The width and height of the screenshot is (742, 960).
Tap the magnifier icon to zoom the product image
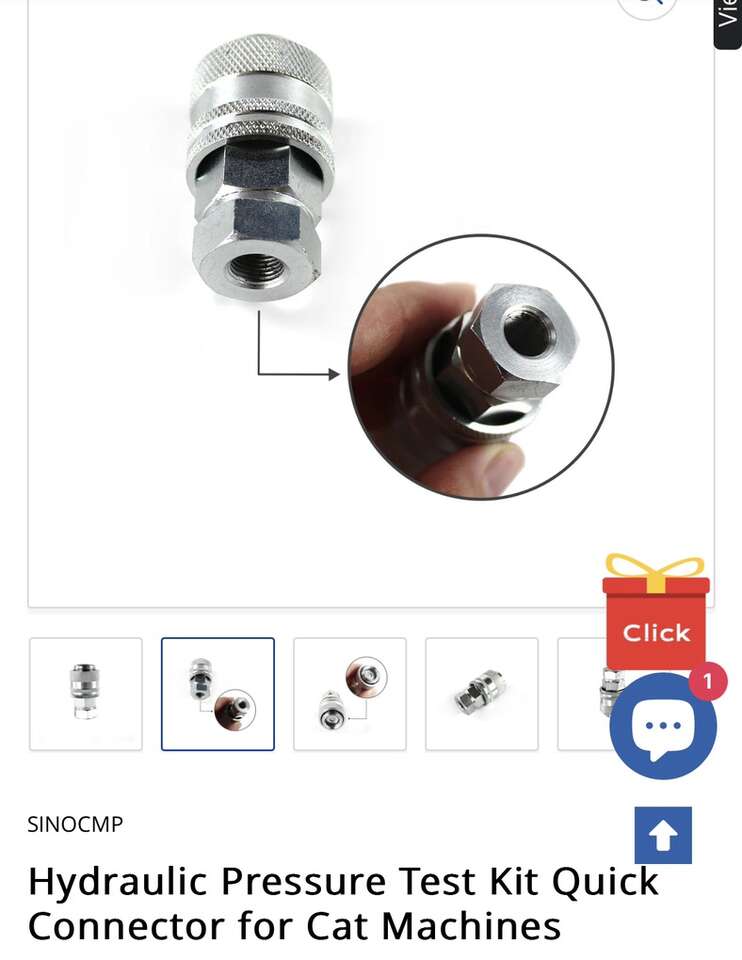click(x=649, y=5)
